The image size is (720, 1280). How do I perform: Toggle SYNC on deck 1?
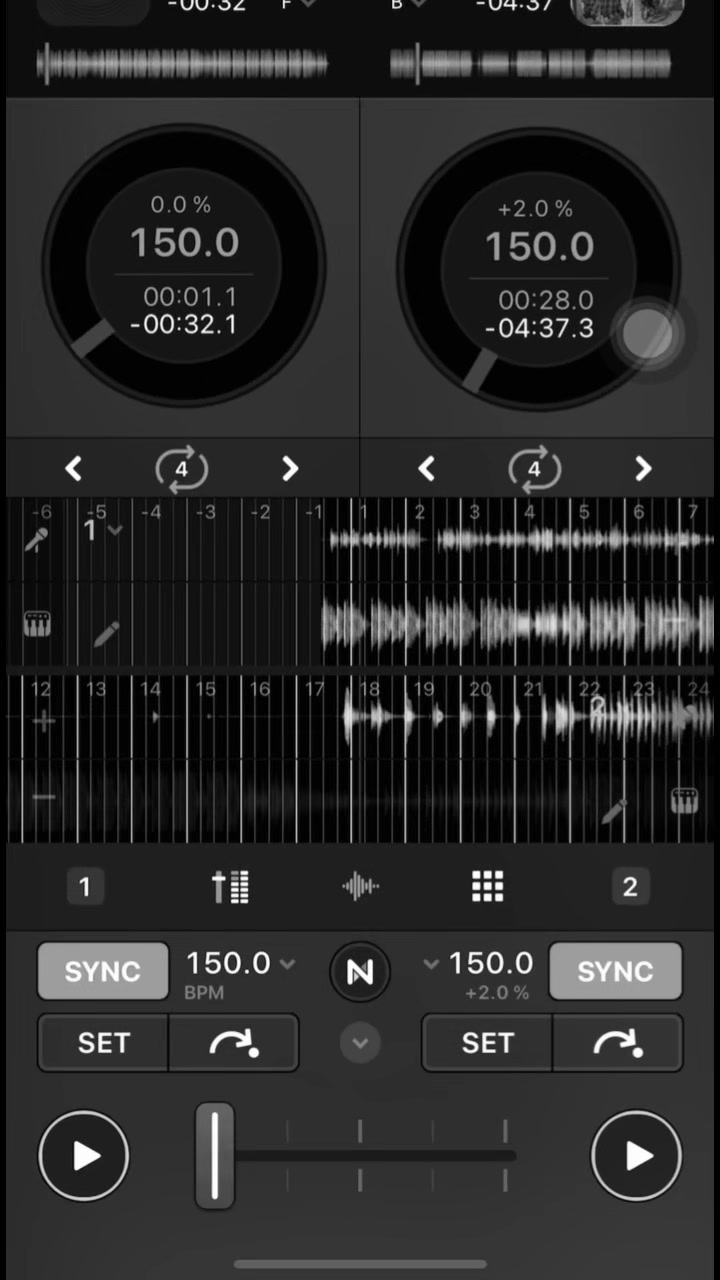(103, 971)
